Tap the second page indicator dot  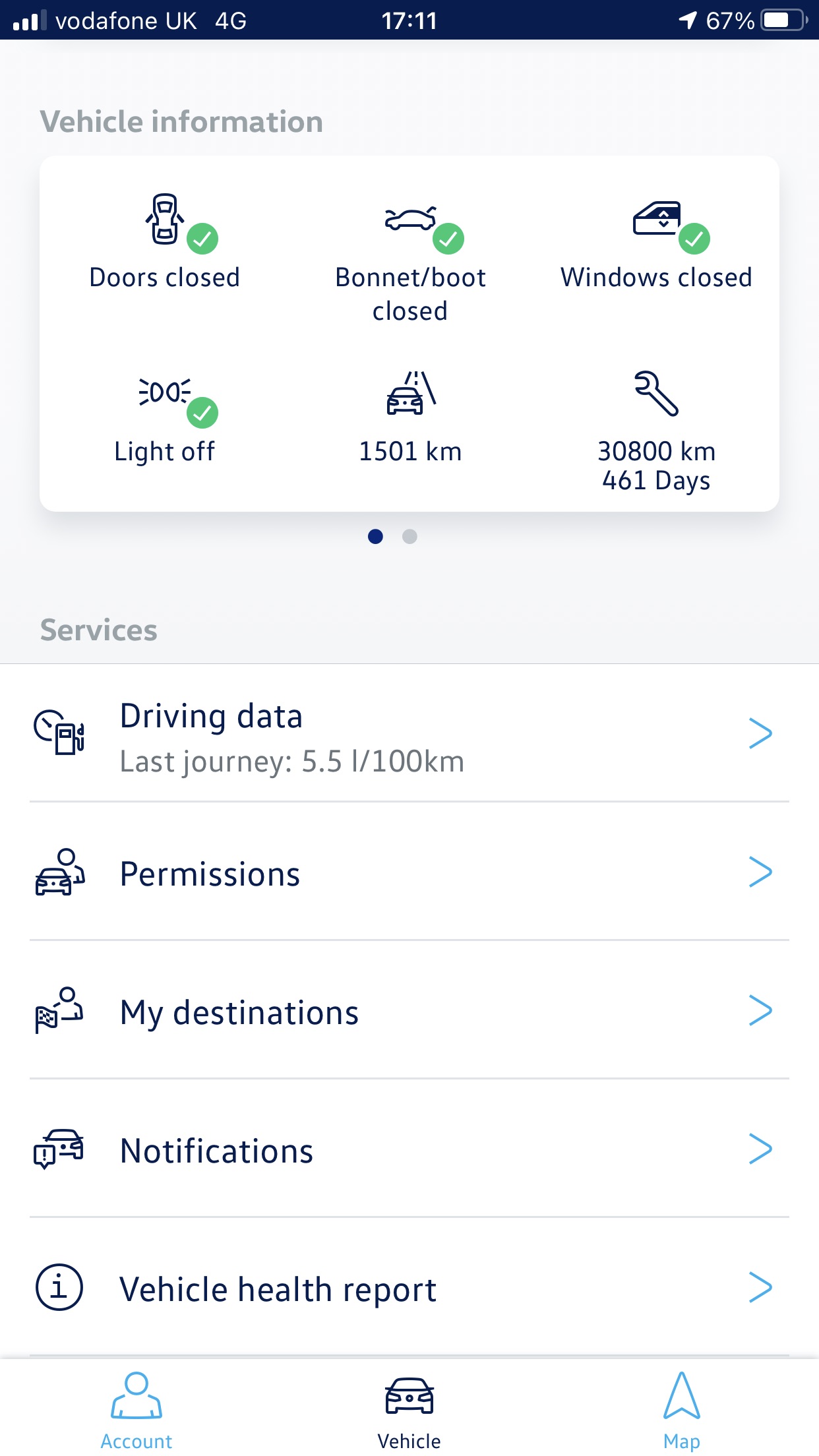[x=409, y=537]
